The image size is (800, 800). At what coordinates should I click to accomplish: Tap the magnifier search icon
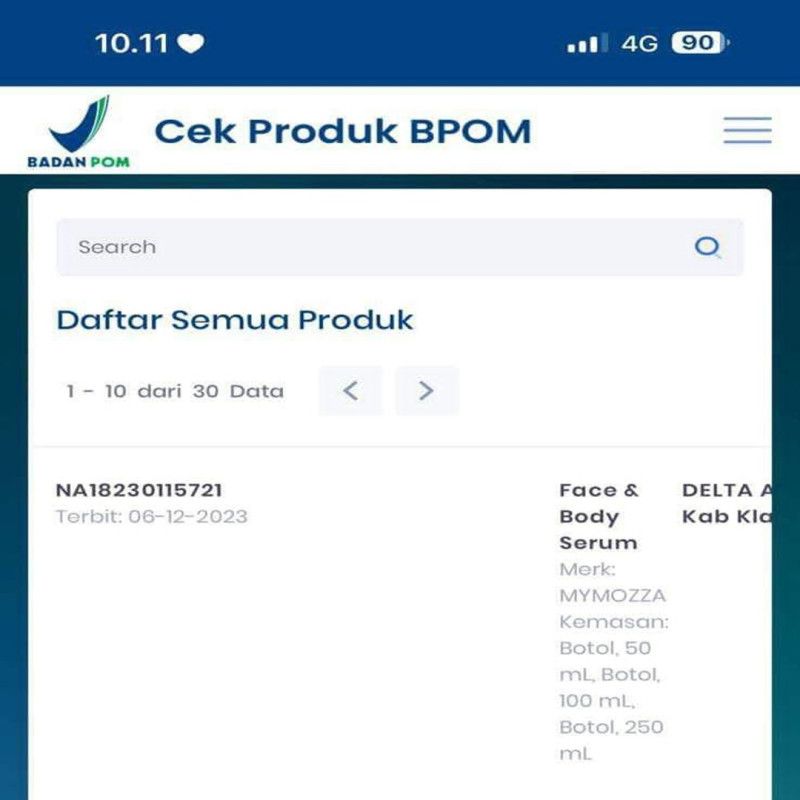point(708,247)
